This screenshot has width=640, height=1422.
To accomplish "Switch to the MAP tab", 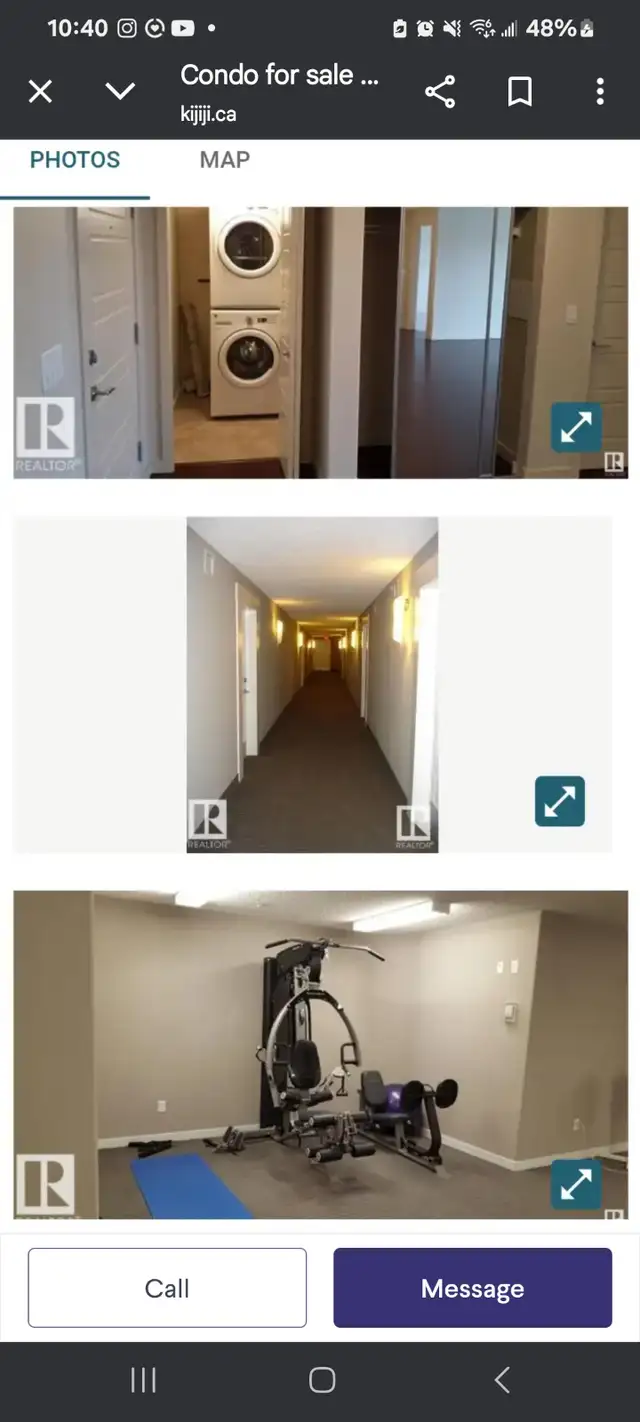I will (x=225, y=160).
